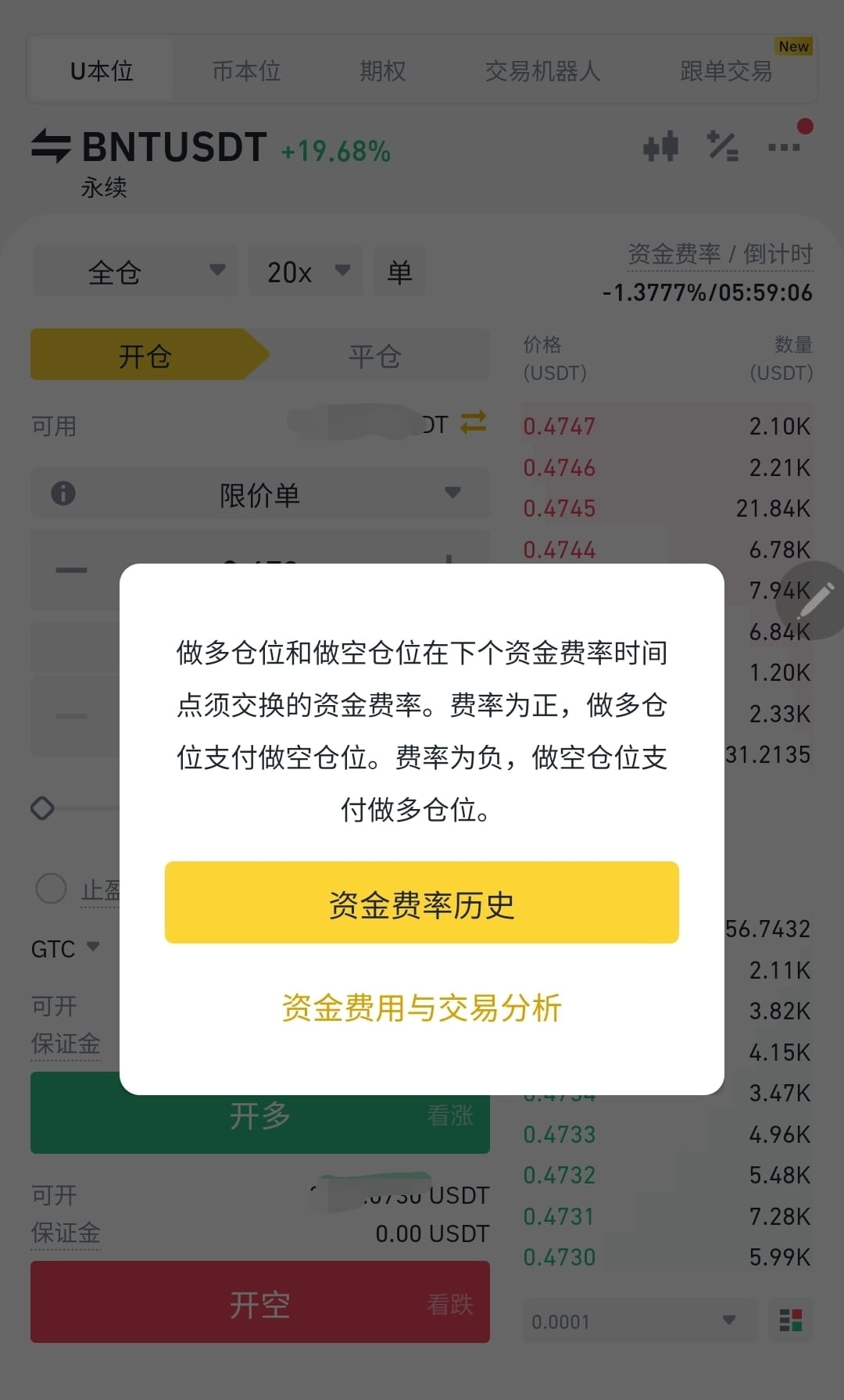Enable the 止盈 checkbox
This screenshot has height=1400, width=844.
(x=51, y=889)
